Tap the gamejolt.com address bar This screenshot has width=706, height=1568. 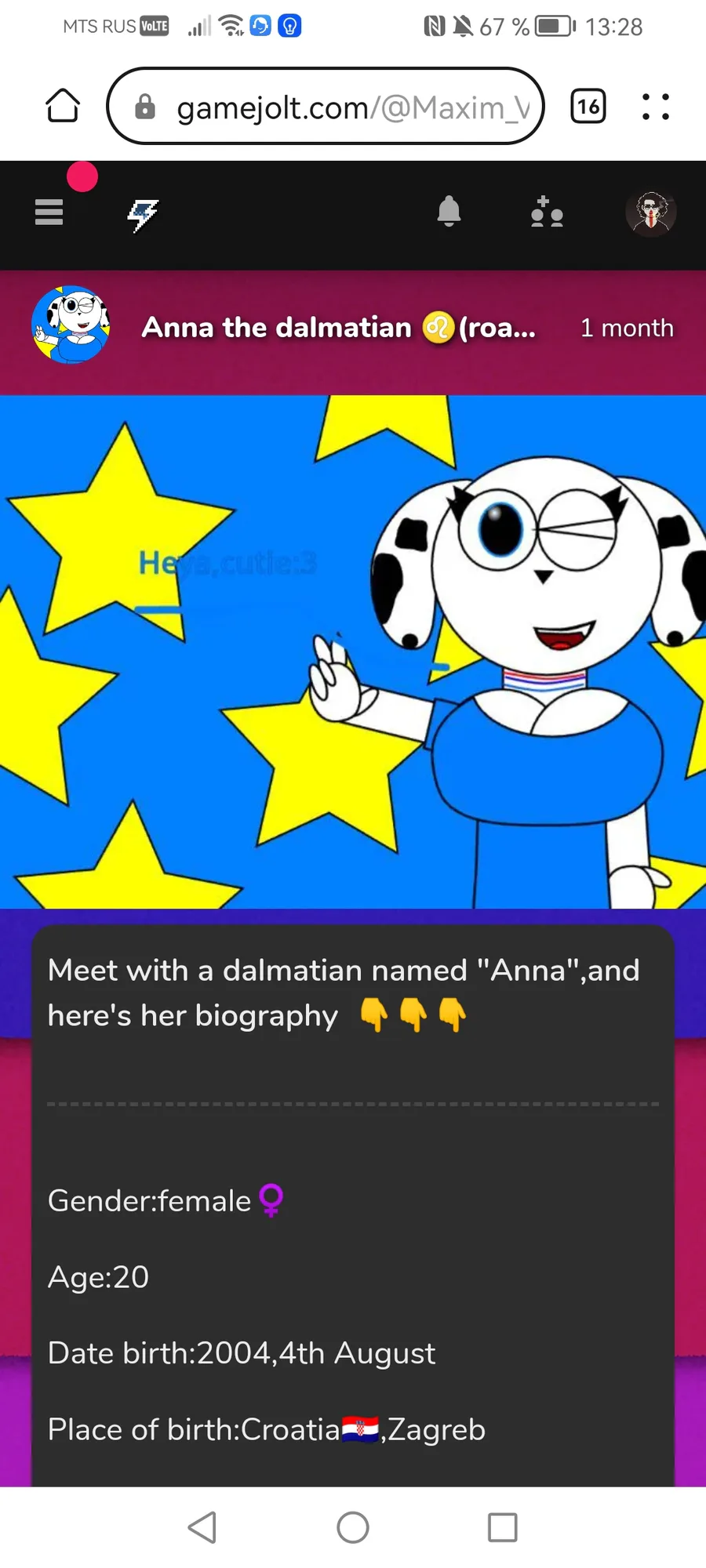coord(326,106)
